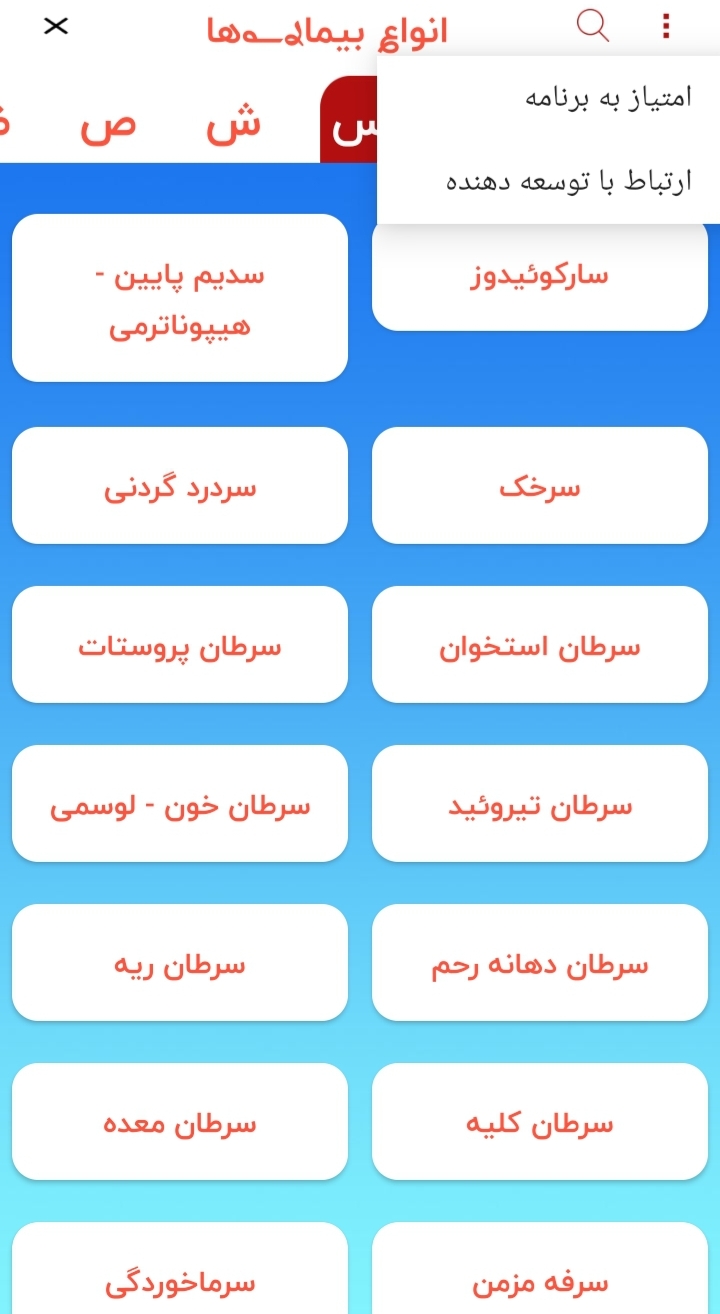Open the 'سارکوئیدوز' disease entry
The image size is (720, 1314).
[x=539, y=274]
